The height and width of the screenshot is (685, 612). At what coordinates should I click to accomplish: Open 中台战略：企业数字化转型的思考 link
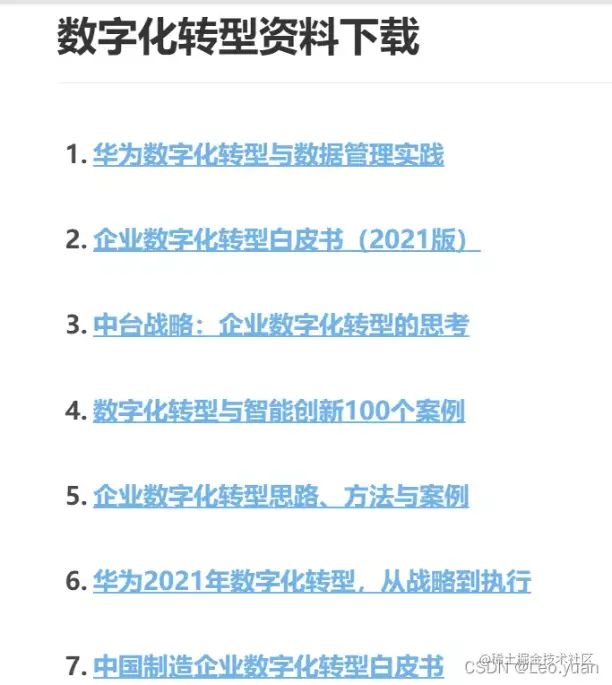pyautogui.click(x=281, y=325)
